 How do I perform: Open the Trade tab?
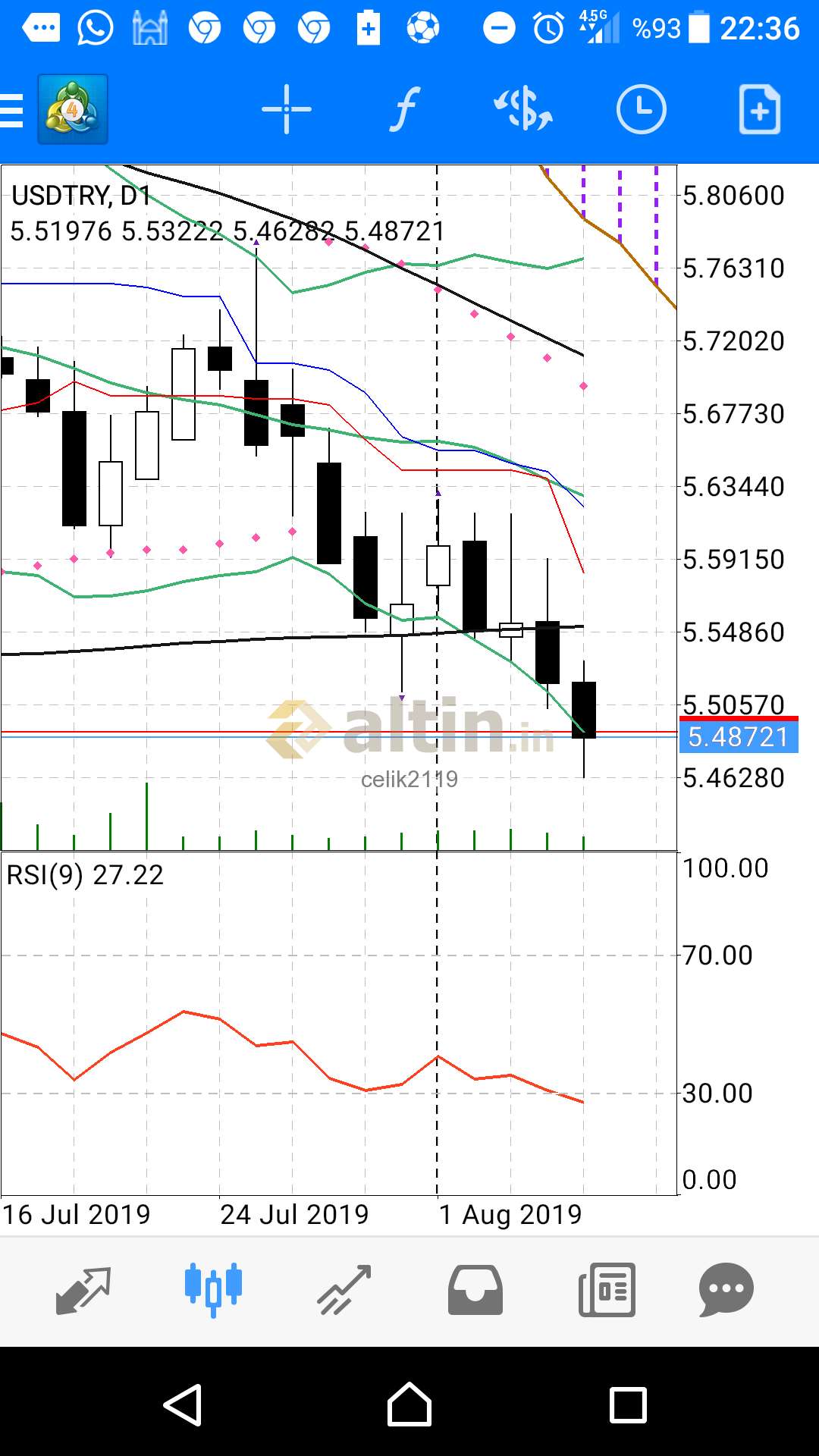click(344, 1291)
